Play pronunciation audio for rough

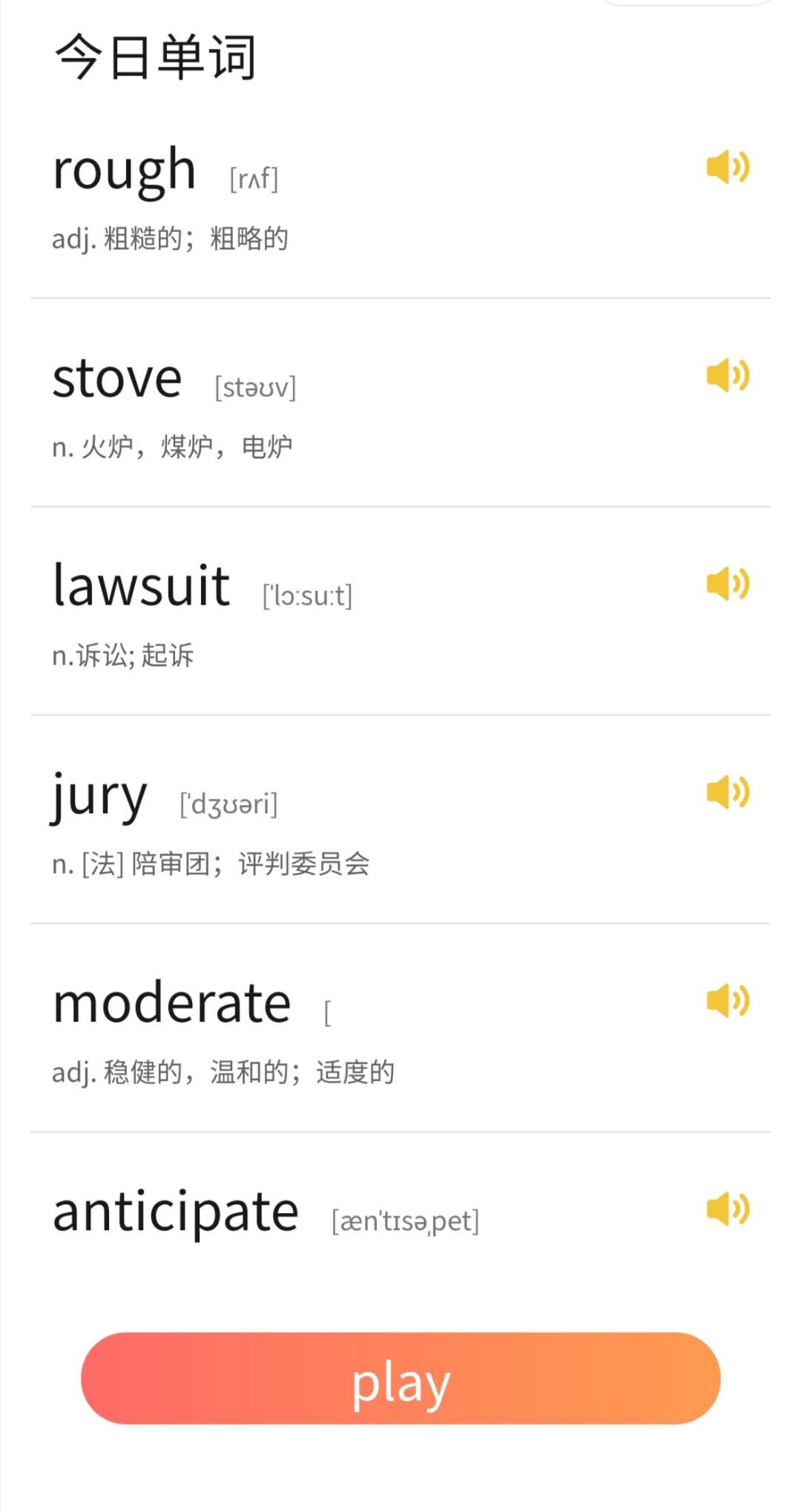(728, 167)
